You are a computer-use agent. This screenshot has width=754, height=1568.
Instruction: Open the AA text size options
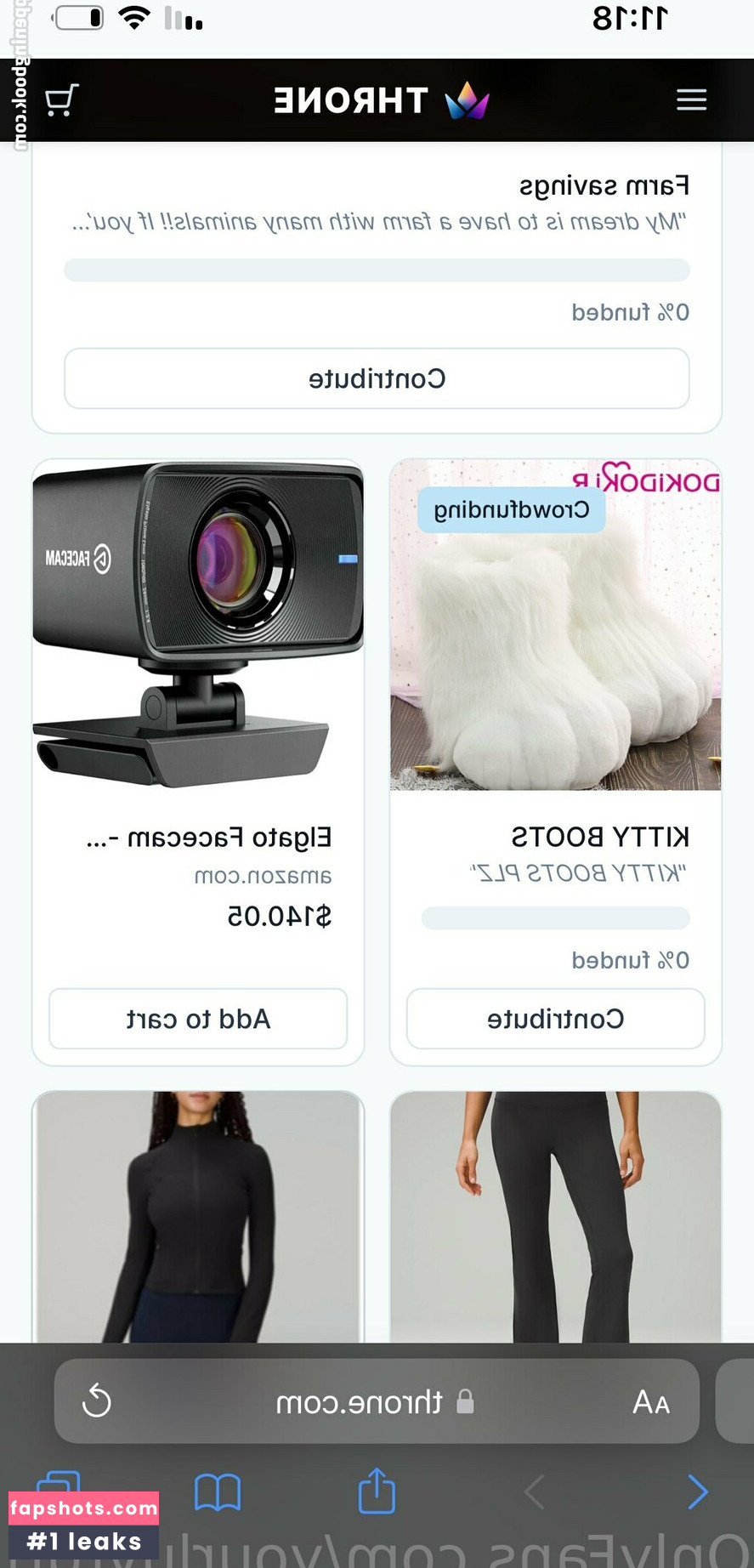[x=651, y=1401]
